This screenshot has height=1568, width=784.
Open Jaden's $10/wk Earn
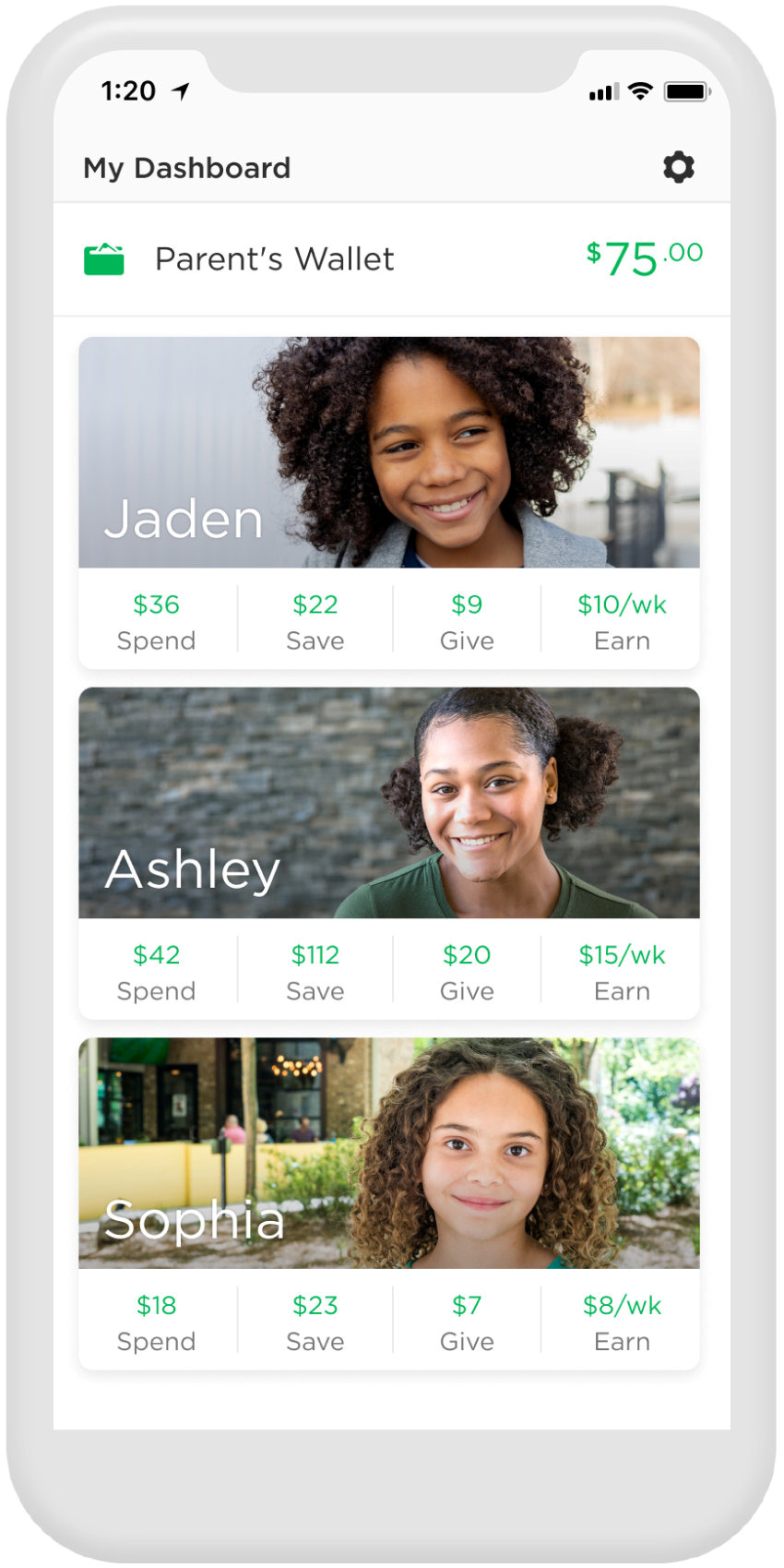[x=622, y=621]
